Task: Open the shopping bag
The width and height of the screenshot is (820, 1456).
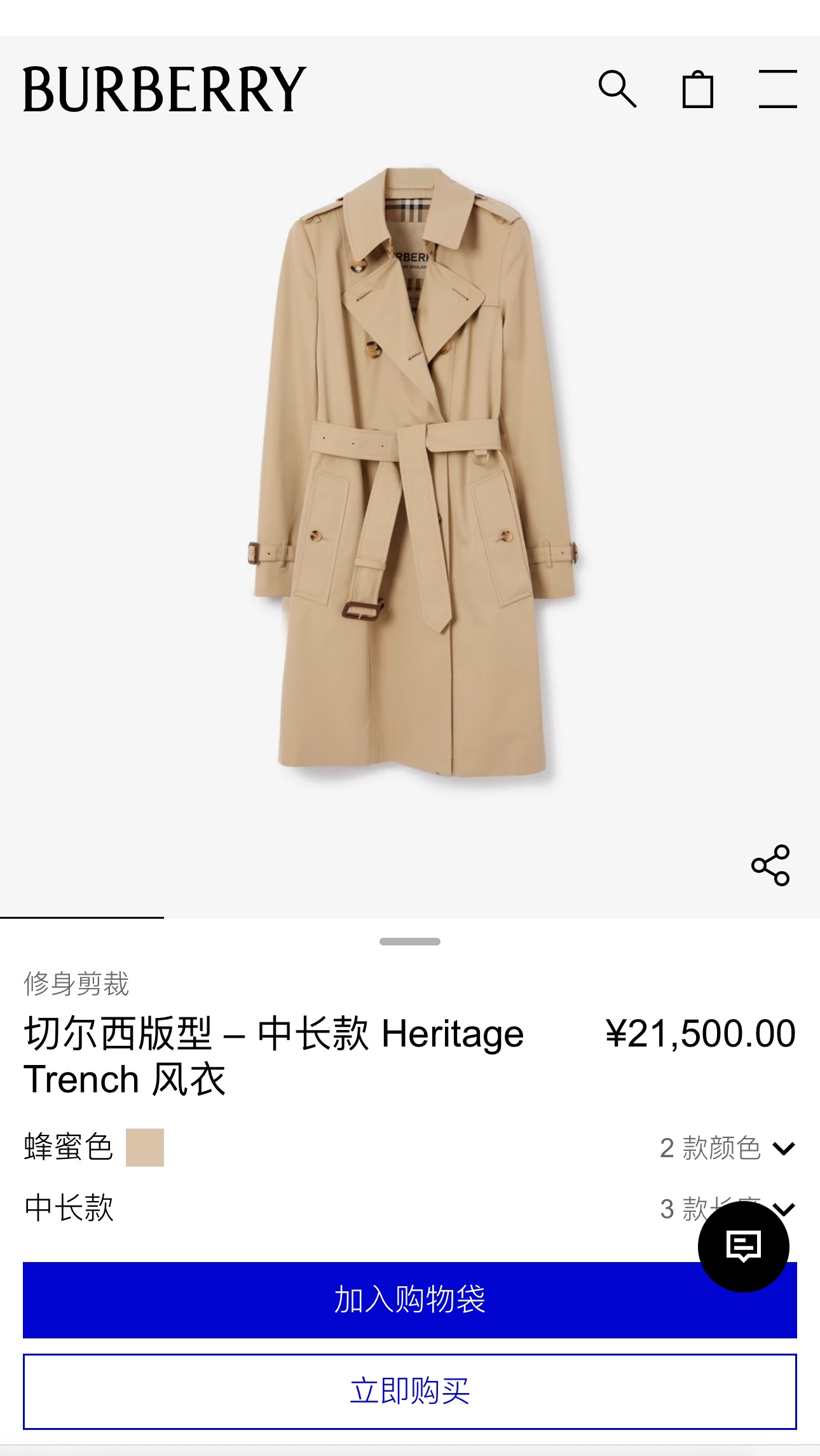Action: pyautogui.click(x=697, y=89)
